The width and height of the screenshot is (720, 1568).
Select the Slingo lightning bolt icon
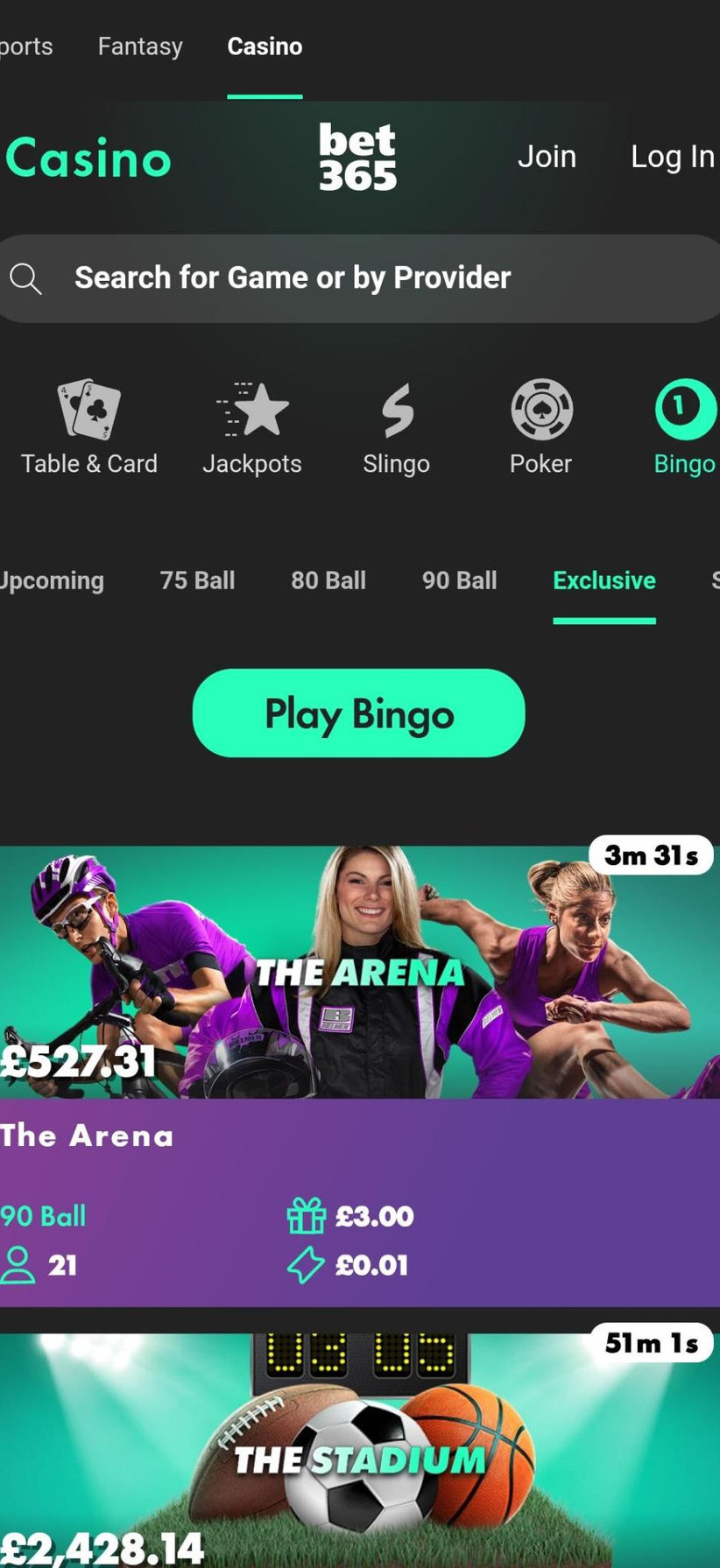click(x=396, y=407)
